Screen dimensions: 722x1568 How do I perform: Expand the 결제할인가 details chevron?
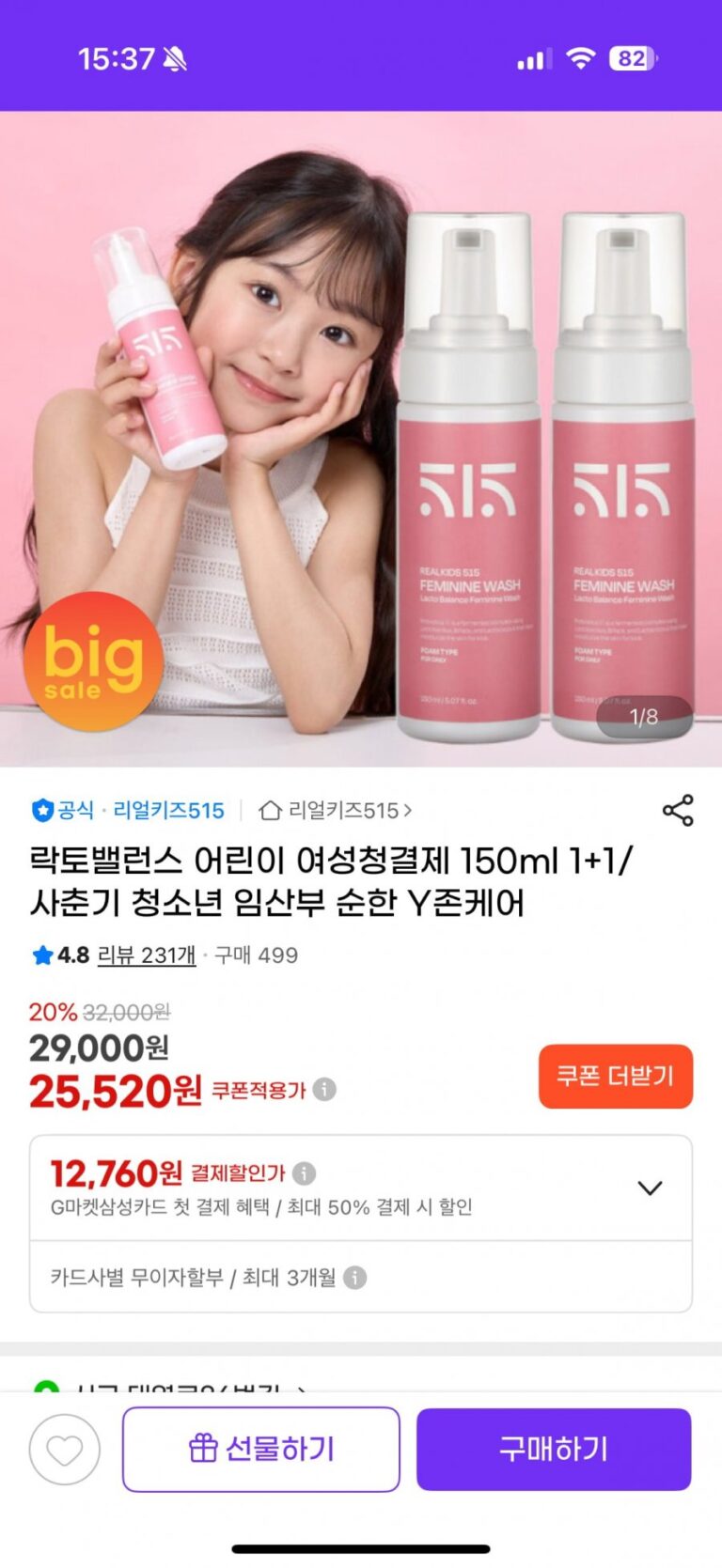[x=650, y=1188]
